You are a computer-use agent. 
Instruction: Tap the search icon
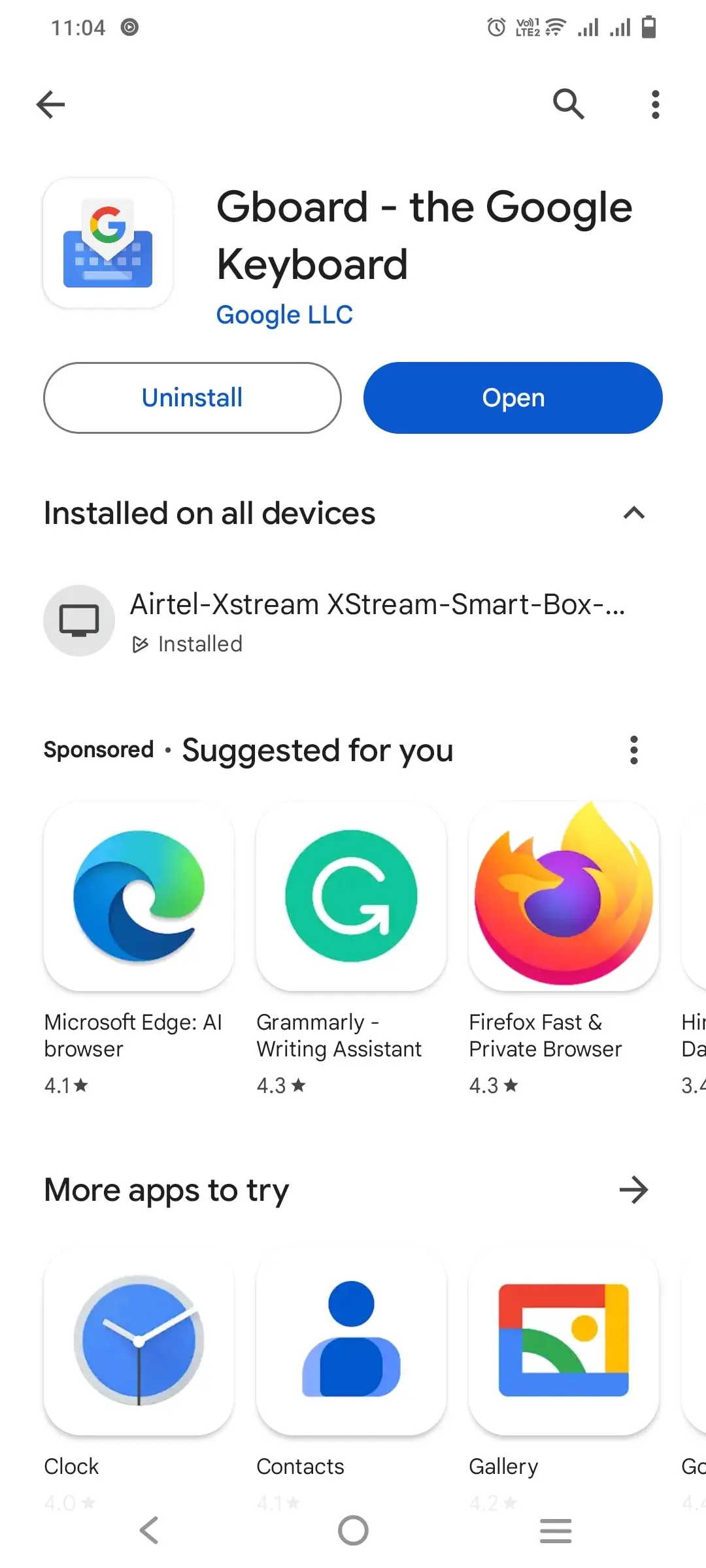(x=568, y=104)
